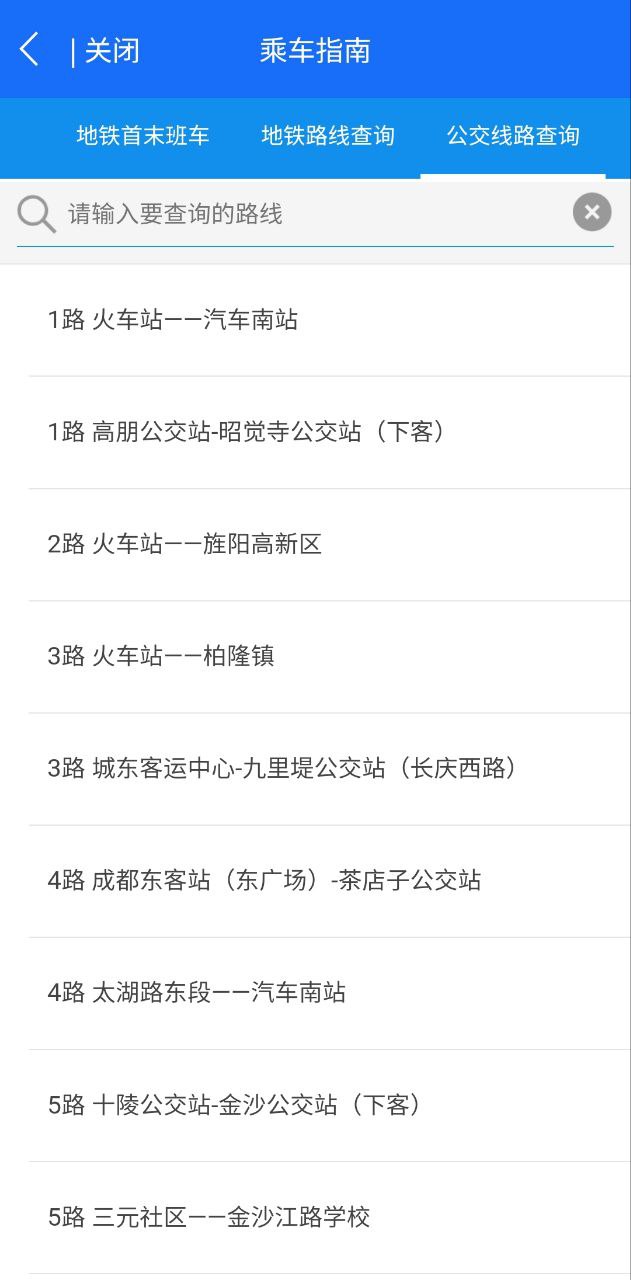This screenshot has width=631, height=1280.
Task: Focus the route search input field
Action: [300, 213]
